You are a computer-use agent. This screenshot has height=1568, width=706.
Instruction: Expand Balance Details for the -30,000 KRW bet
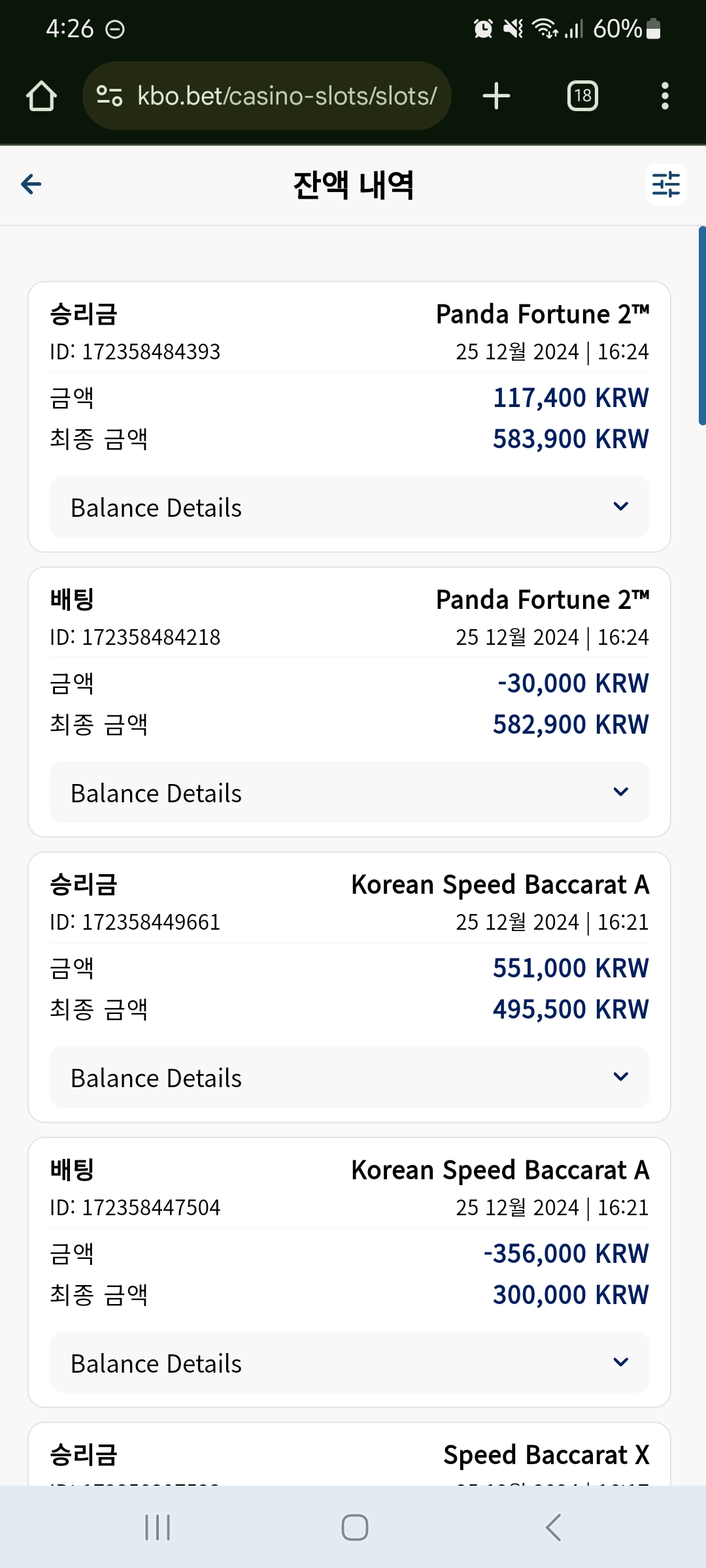(x=350, y=792)
